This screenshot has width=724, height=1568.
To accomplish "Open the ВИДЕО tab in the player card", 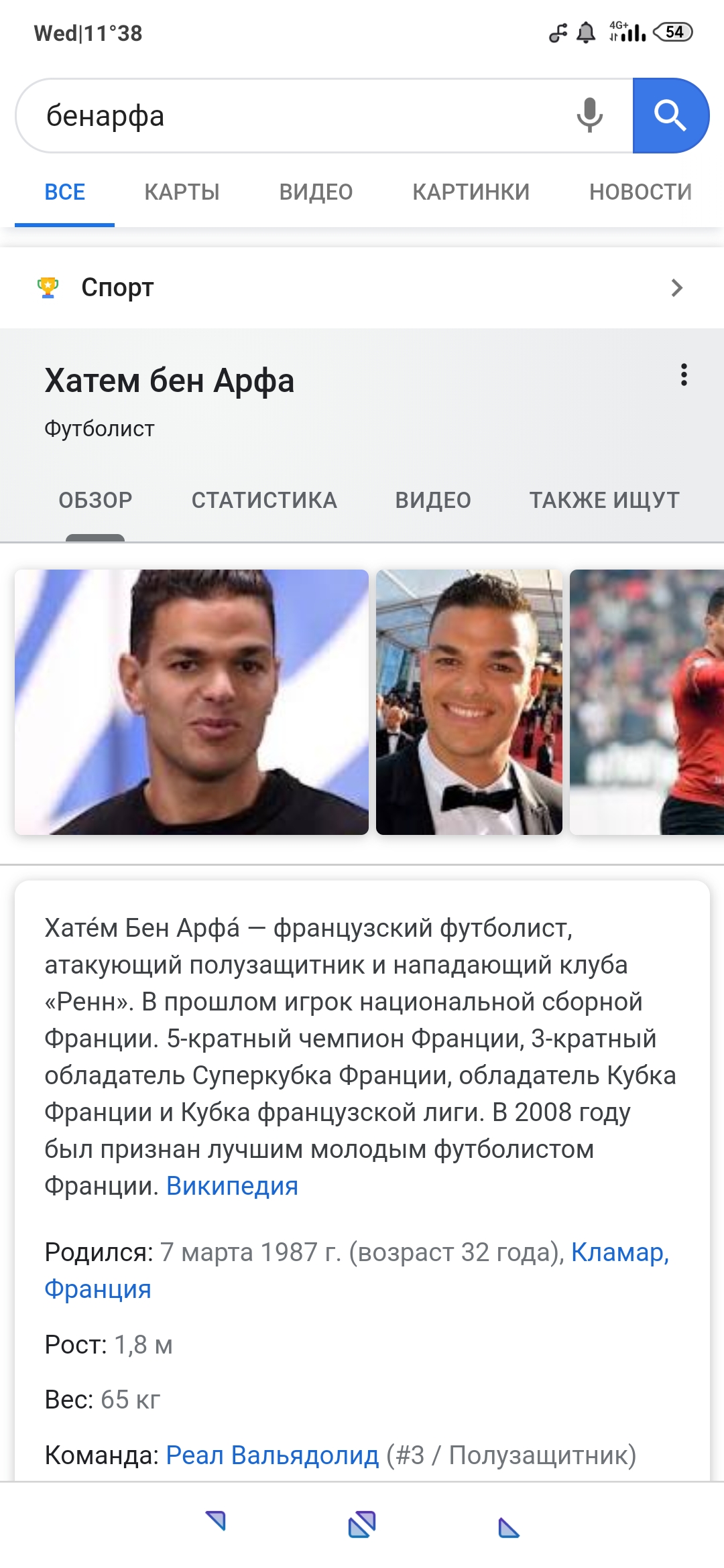I will 433,501.
